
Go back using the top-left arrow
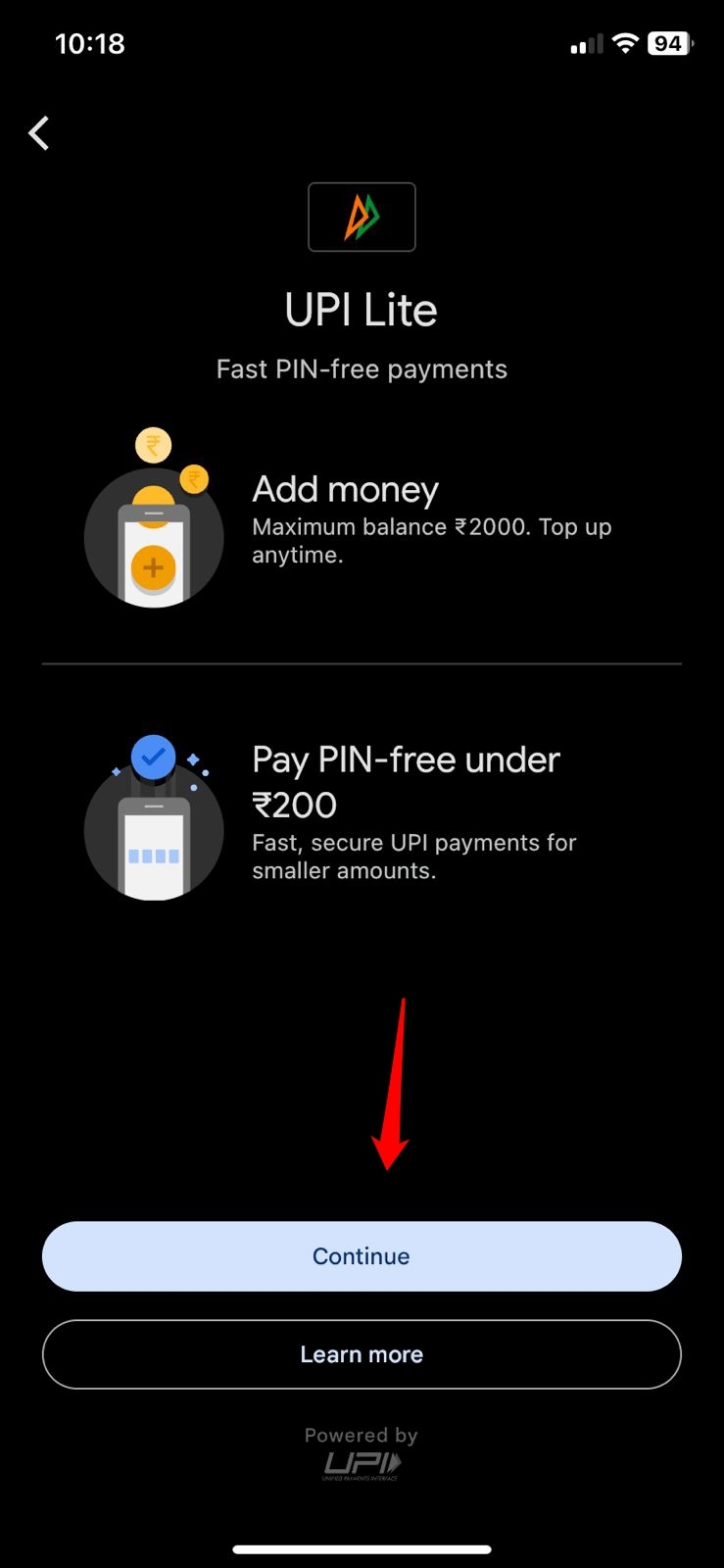pos(39,133)
